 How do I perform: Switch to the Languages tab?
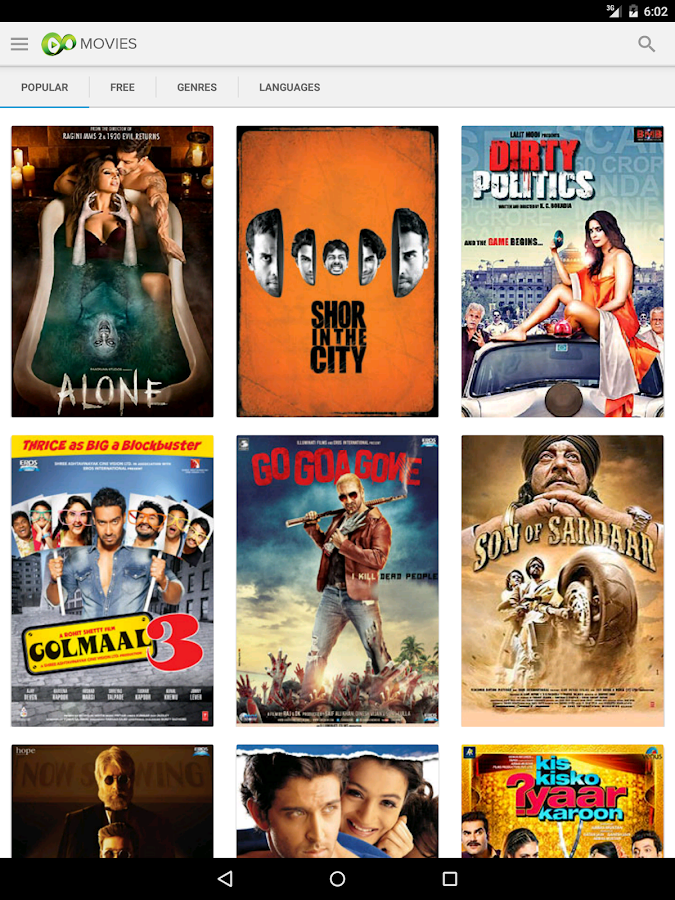(x=290, y=87)
